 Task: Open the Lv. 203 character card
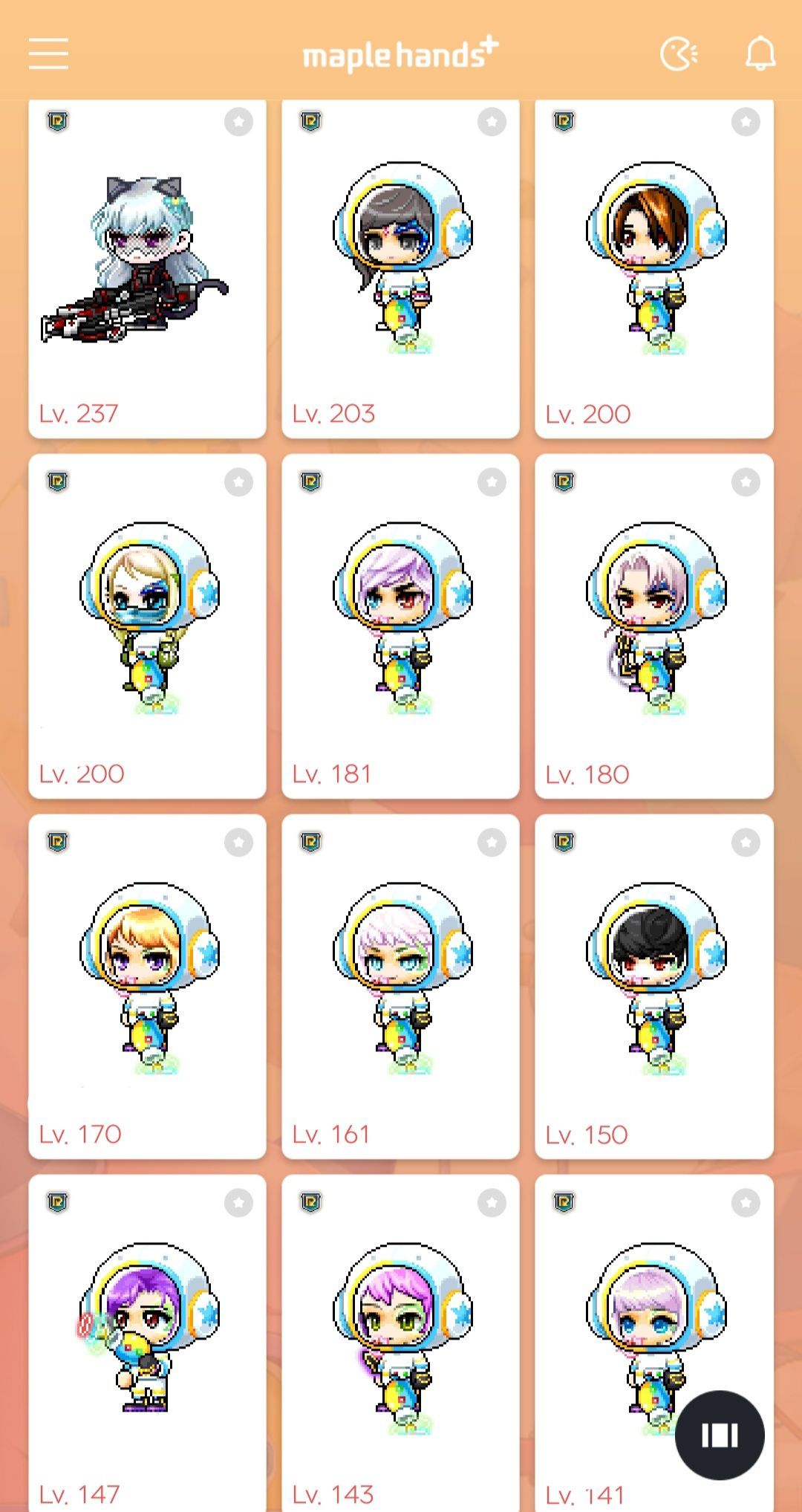click(400, 267)
